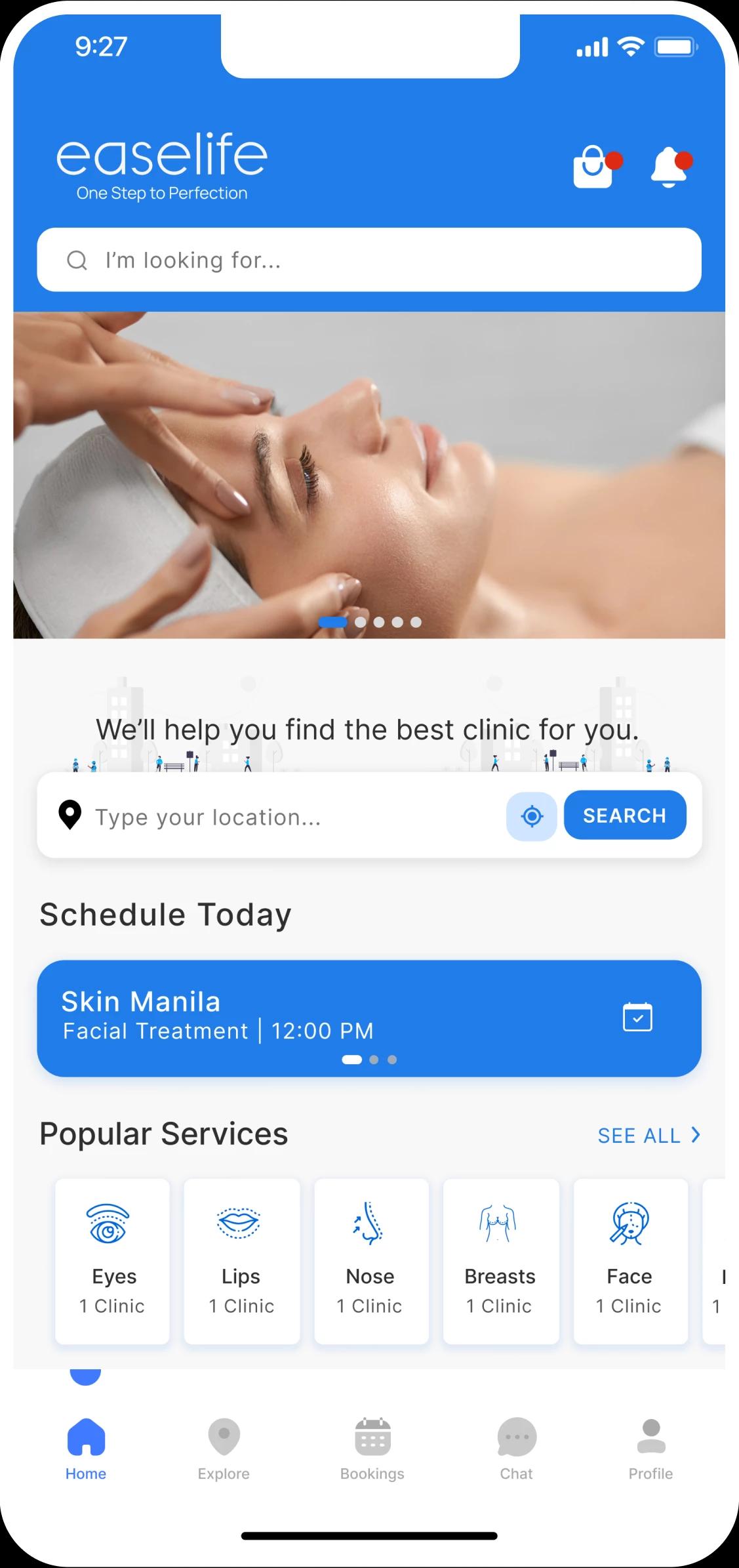Screen dimensions: 739x1568
Task: Open the Skin Manila schedule card
Action: (x=369, y=1018)
